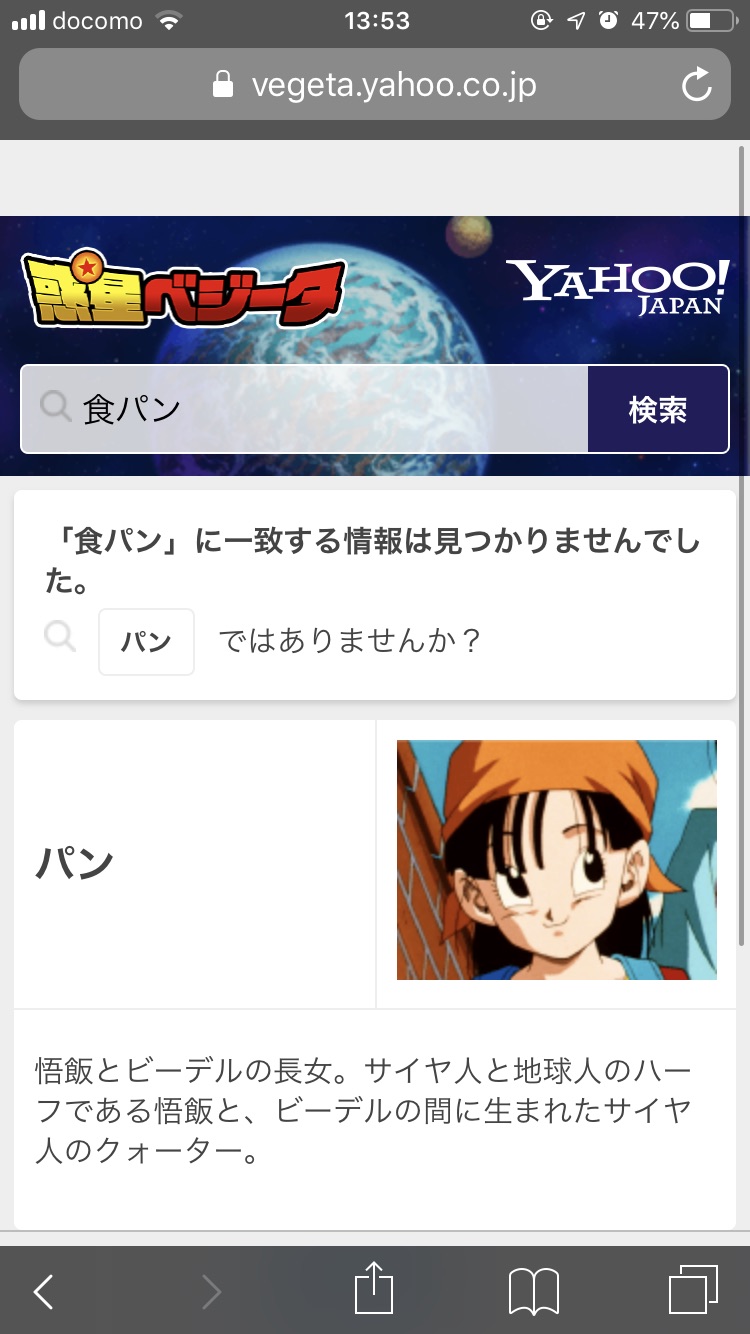
Task: Open the share sheet
Action: 374,1289
